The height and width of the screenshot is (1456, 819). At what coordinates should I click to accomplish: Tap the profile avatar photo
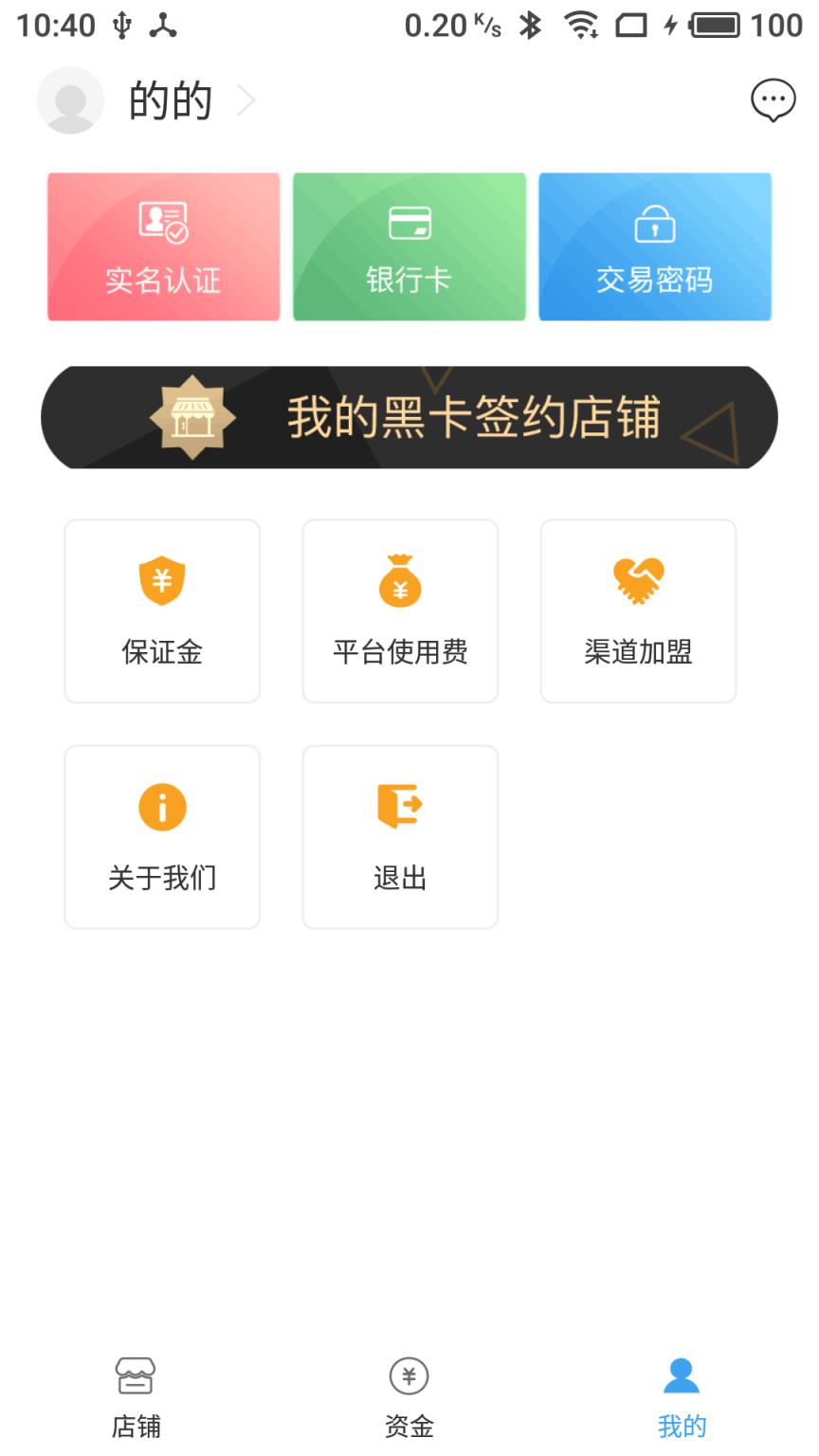(70, 99)
